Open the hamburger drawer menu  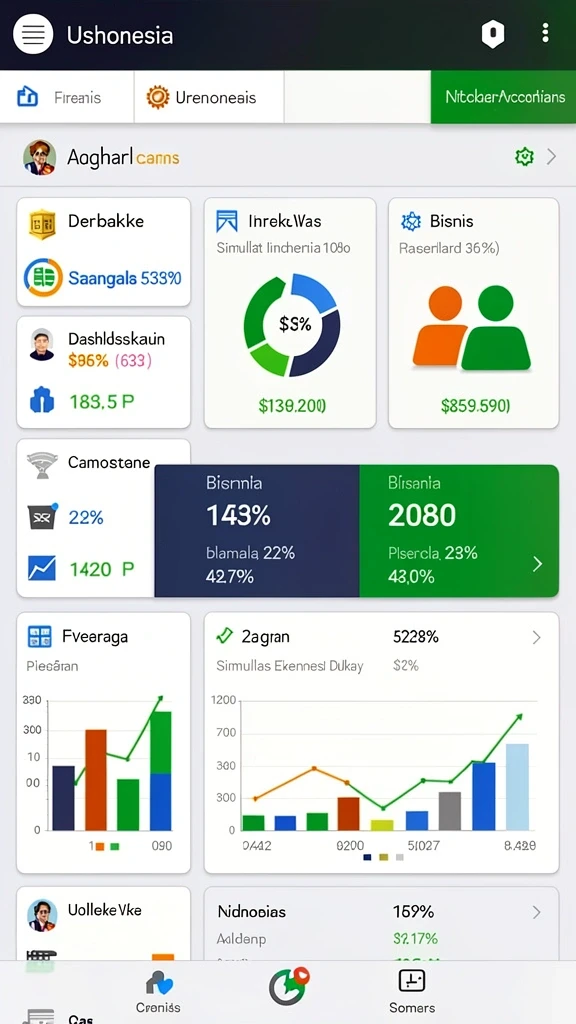(x=33, y=34)
